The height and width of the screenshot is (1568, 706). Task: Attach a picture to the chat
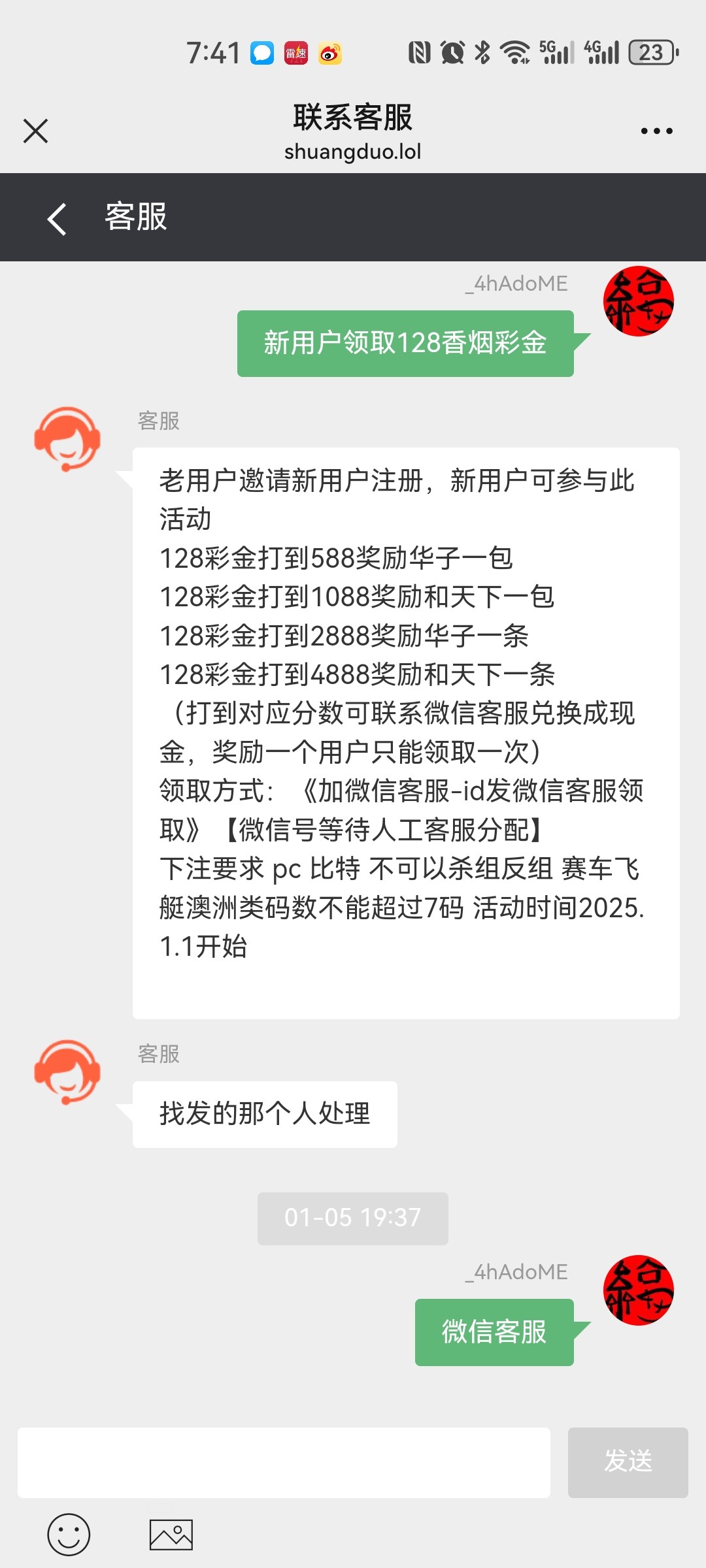[x=171, y=1534]
